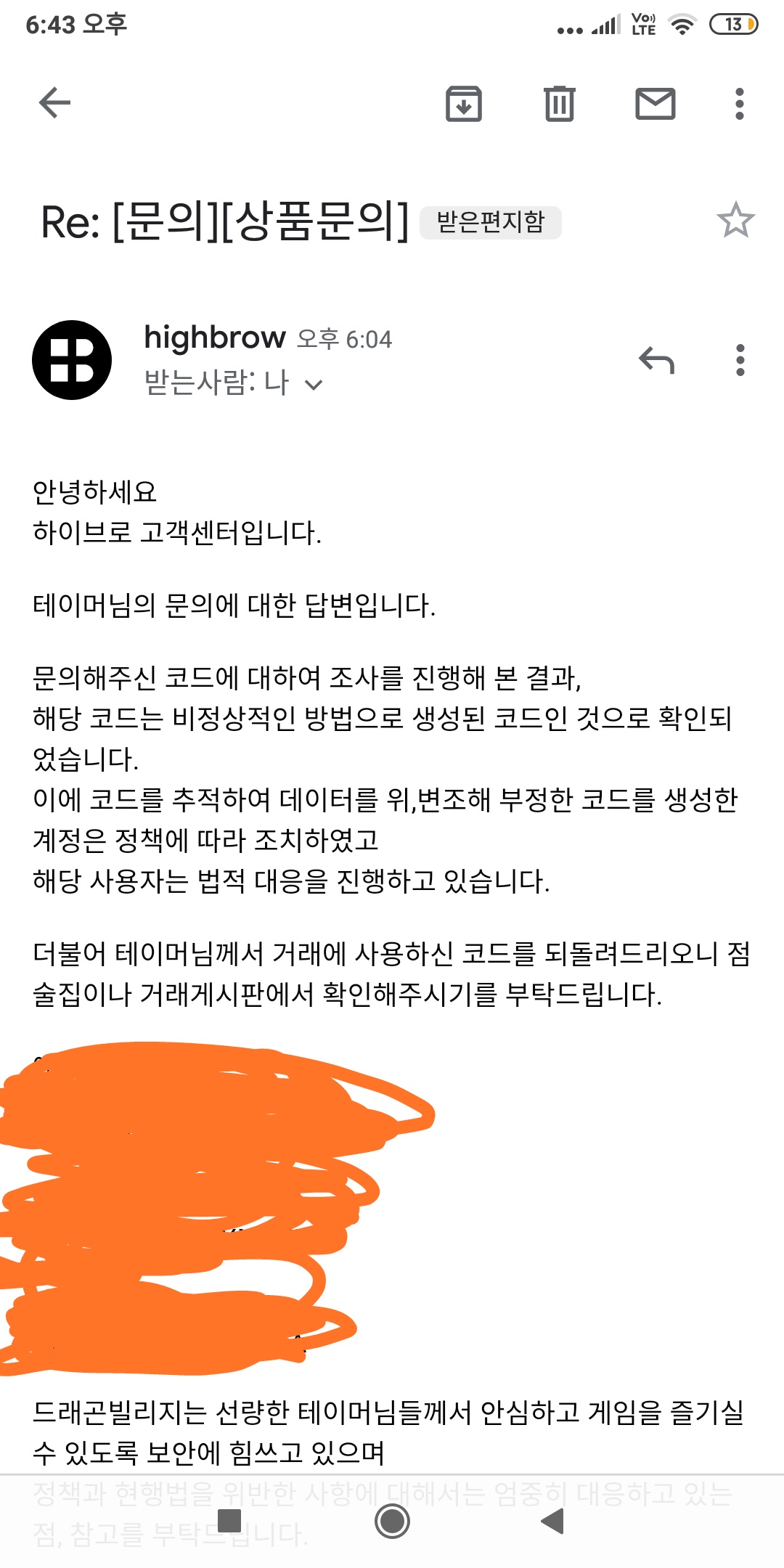
Task: Tap the system back button
Action: tap(553, 1521)
